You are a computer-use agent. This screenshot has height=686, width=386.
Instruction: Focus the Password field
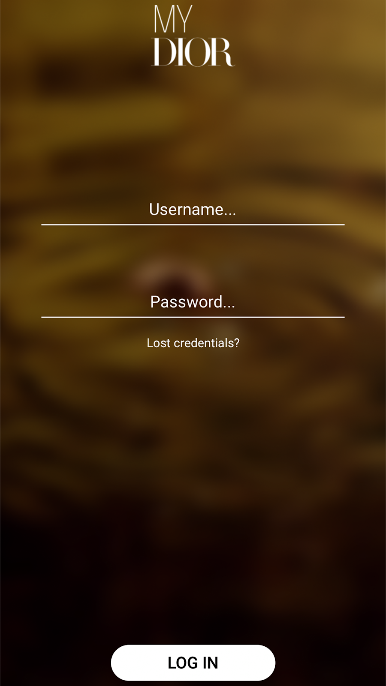[193, 302]
